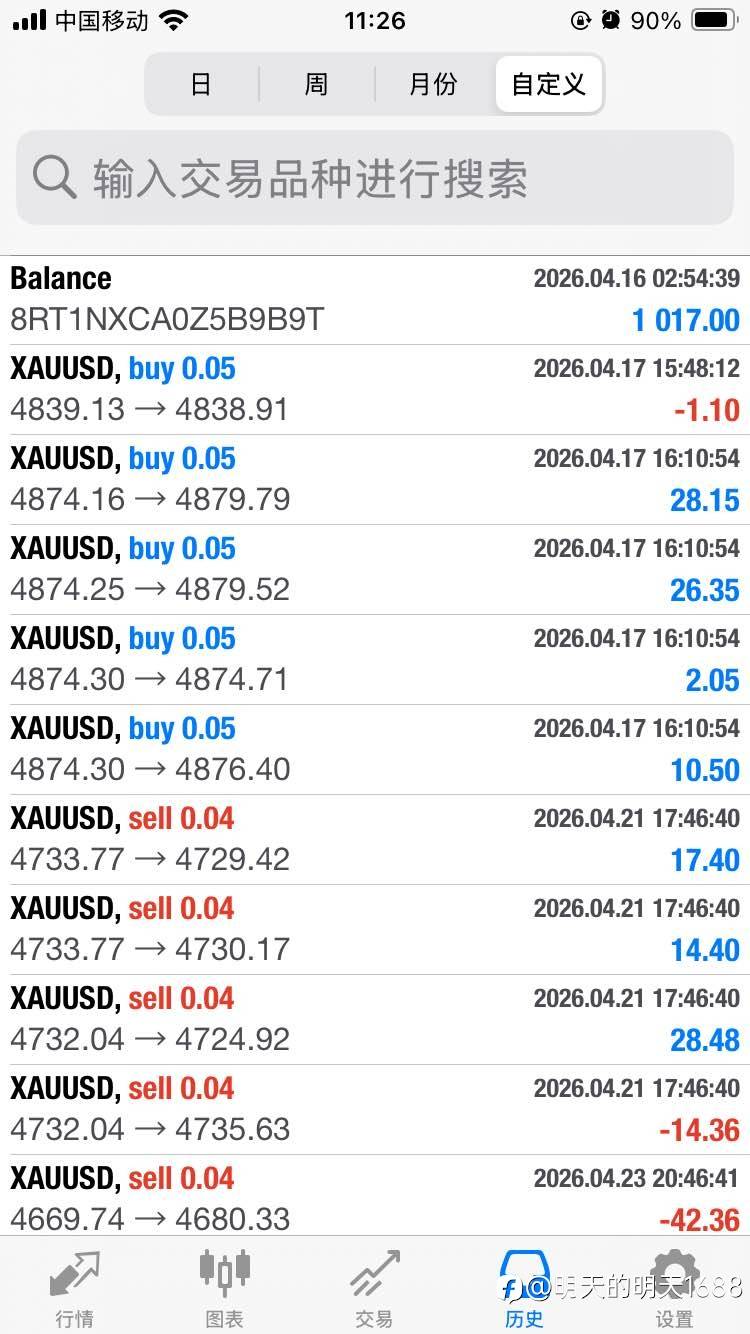Expand the Balance 1 017.00 entry

(x=375, y=300)
